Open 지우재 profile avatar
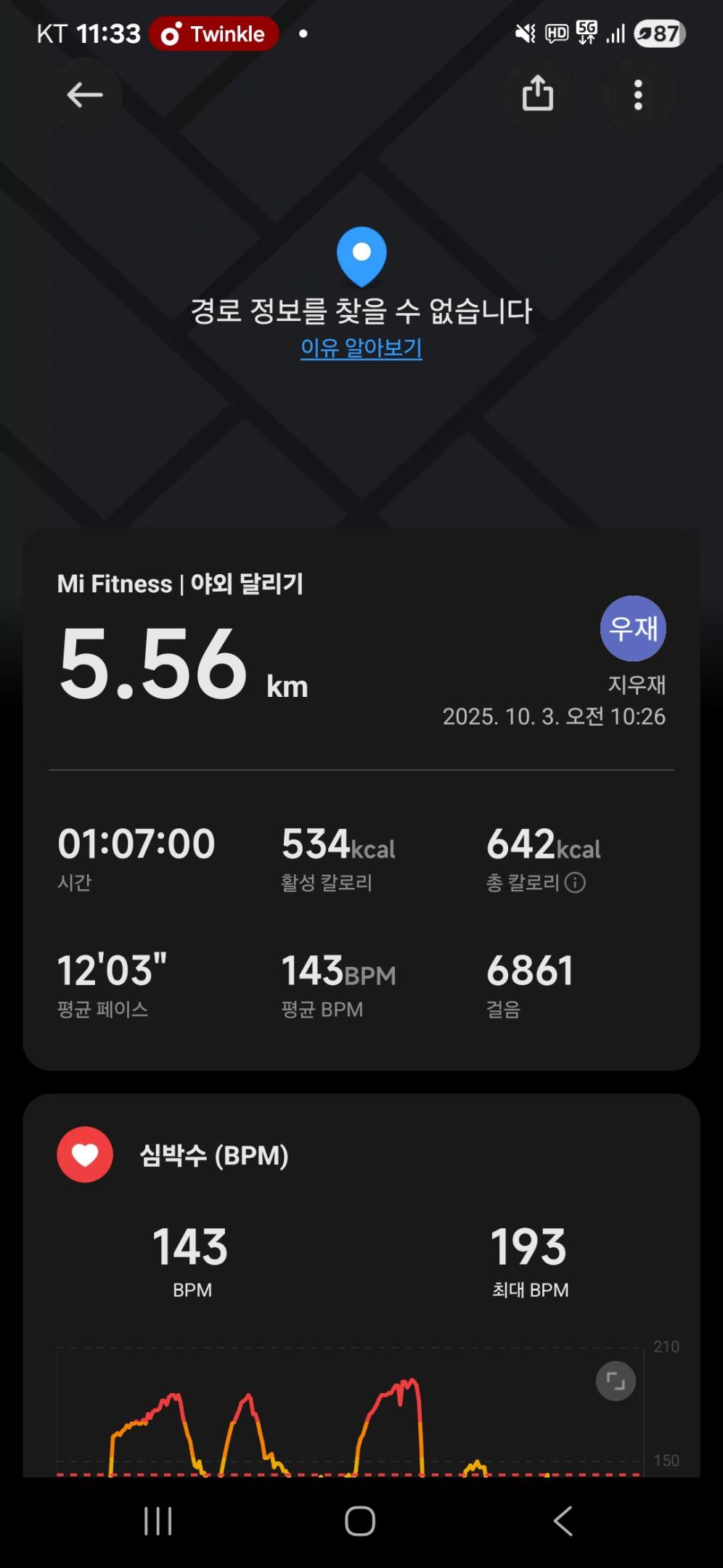723x1568 pixels. point(633,629)
